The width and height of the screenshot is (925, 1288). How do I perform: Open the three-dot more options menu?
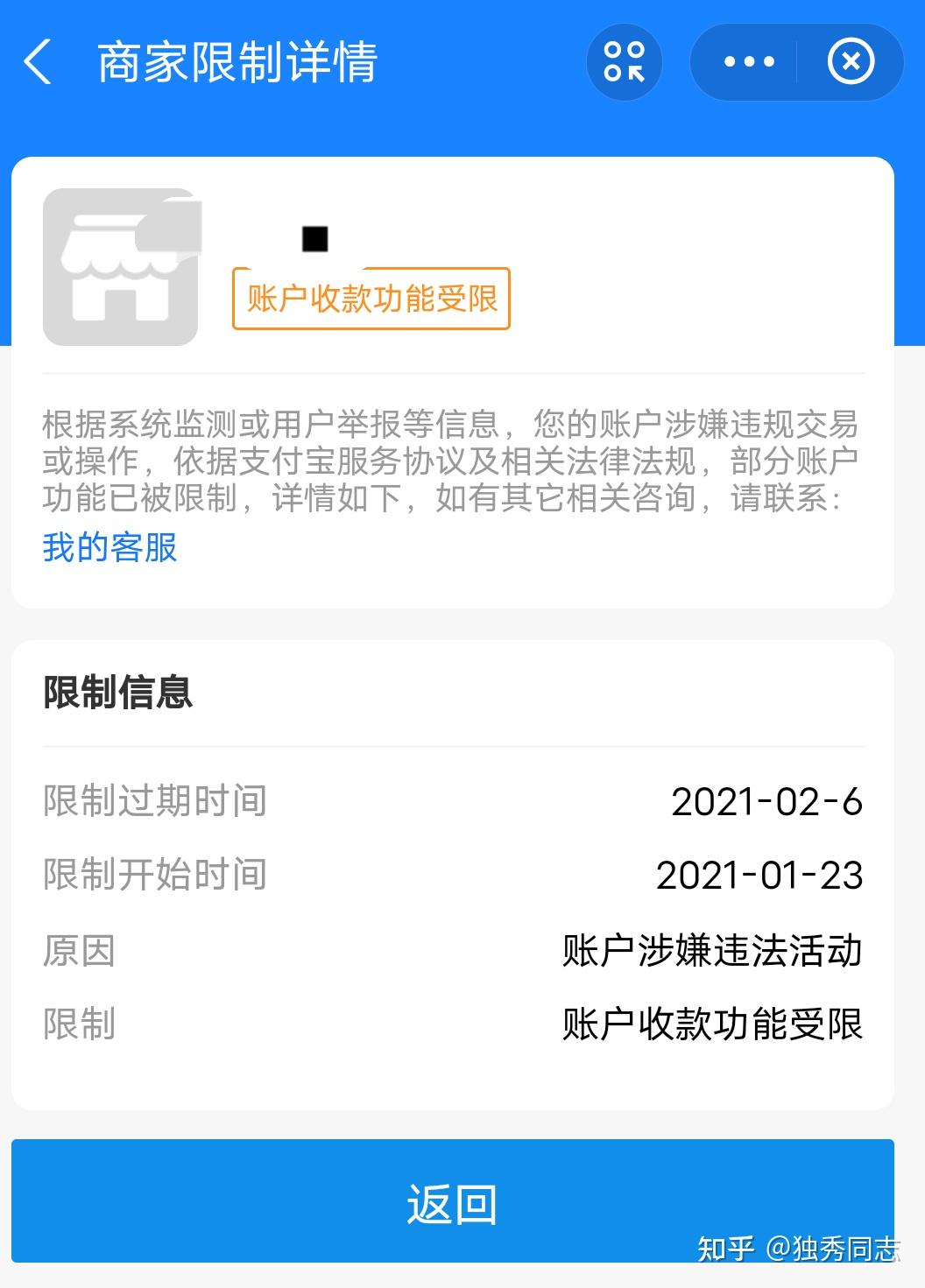tap(746, 61)
